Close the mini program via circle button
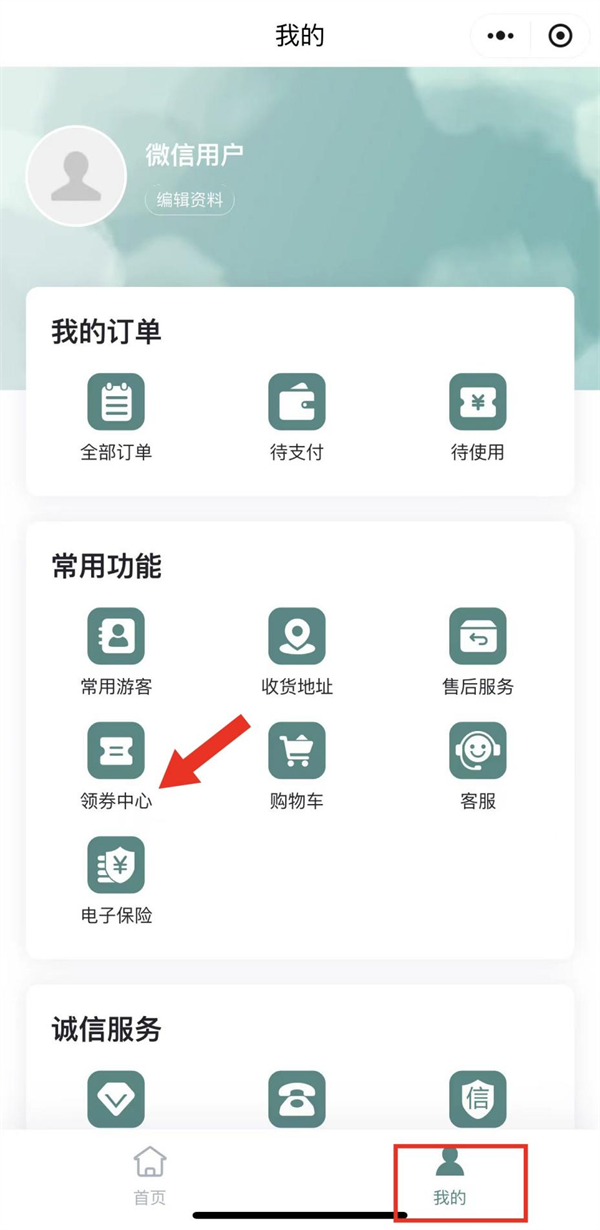This screenshot has height=1230, width=600. click(x=561, y=36)
